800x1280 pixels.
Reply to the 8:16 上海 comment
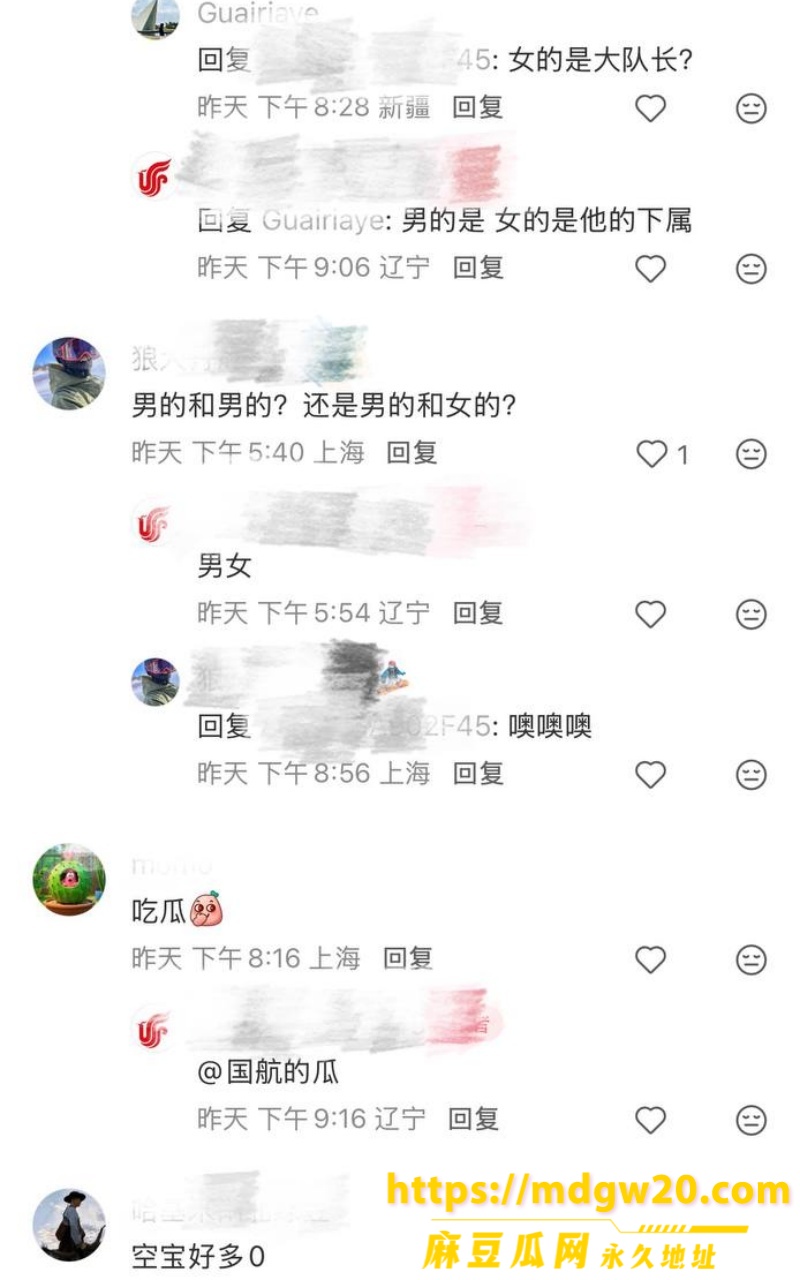tap(408, 959)
